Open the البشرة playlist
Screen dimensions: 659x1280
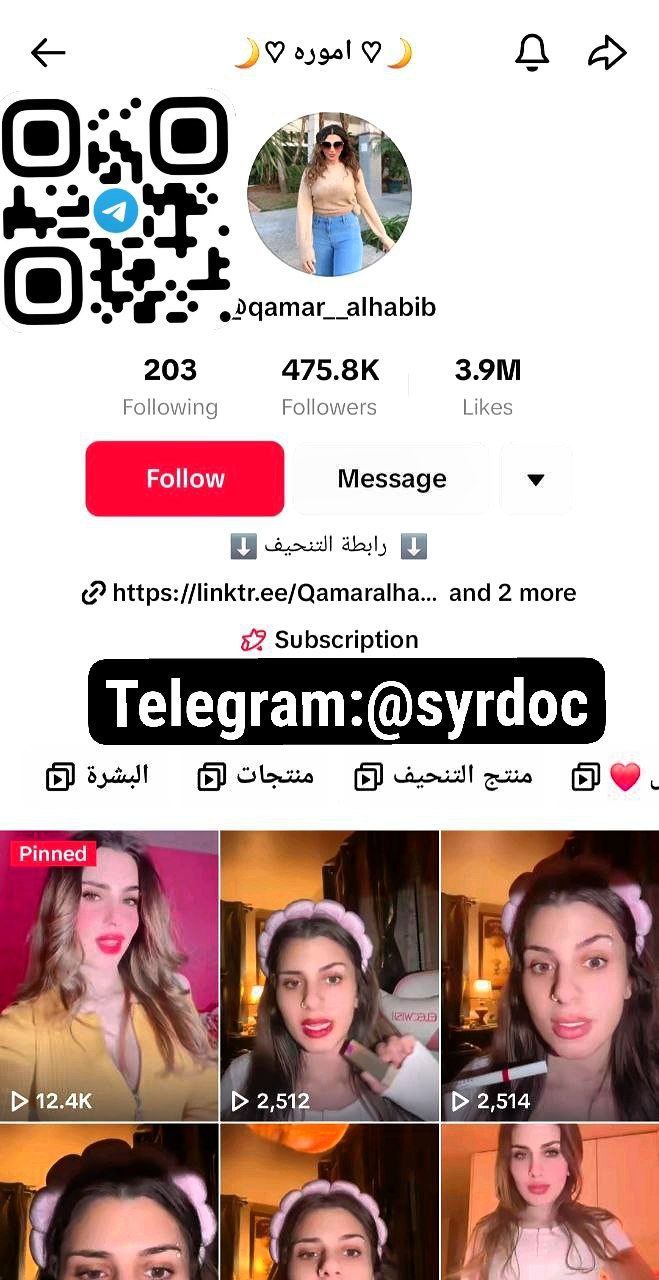98,776
